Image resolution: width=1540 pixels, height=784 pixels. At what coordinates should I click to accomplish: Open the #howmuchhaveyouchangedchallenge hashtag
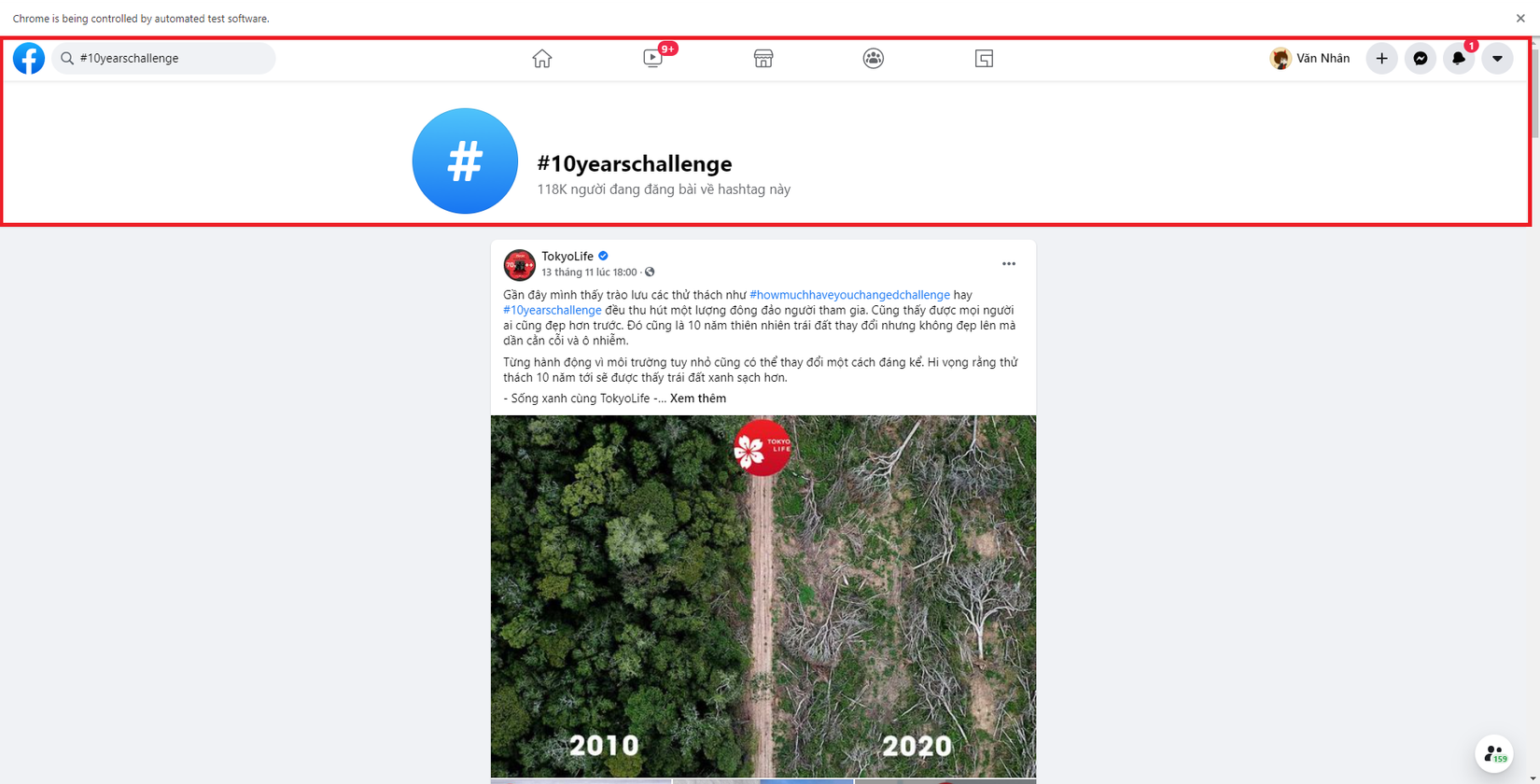click(x=849, y=295)
